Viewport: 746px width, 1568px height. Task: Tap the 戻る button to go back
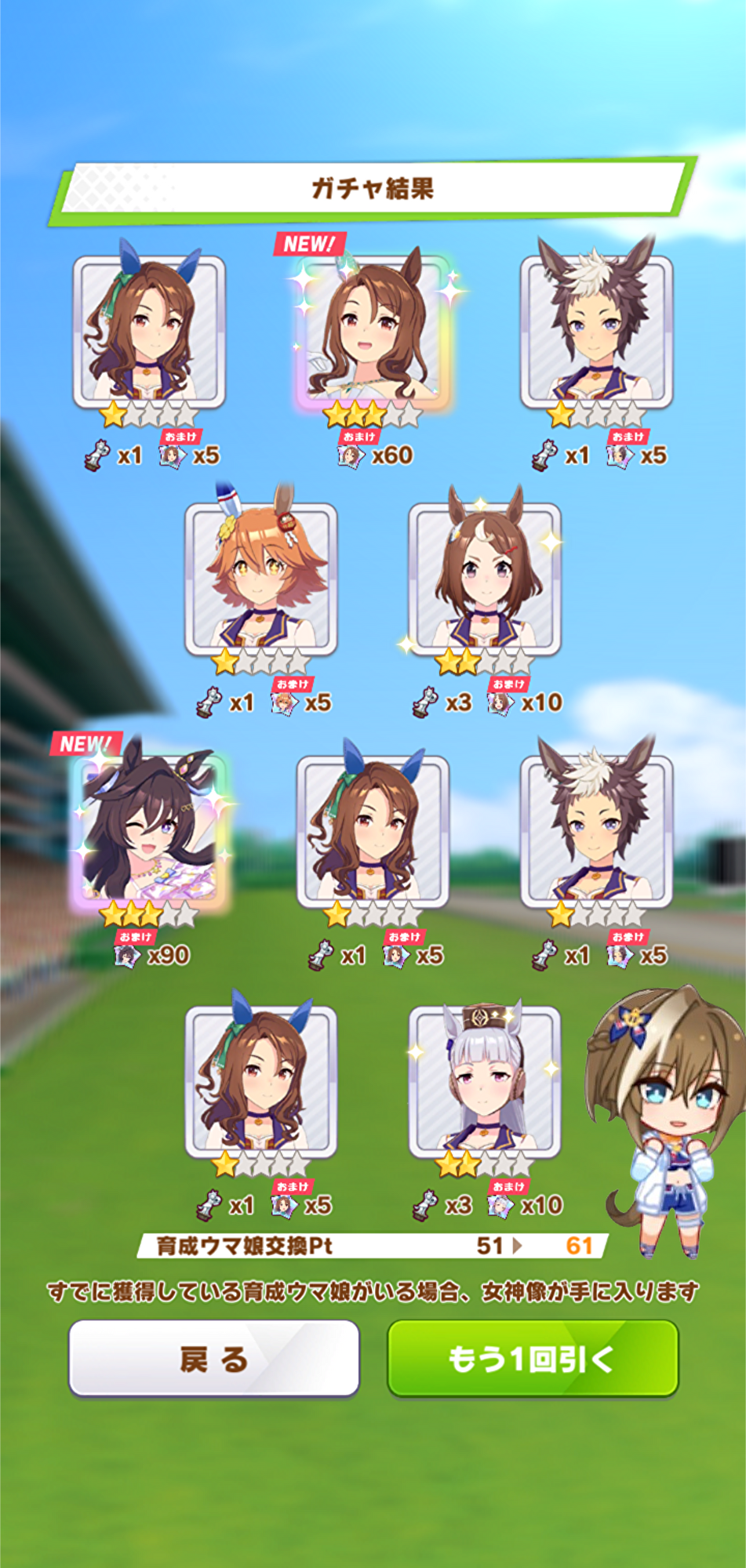coord(214,1359)
